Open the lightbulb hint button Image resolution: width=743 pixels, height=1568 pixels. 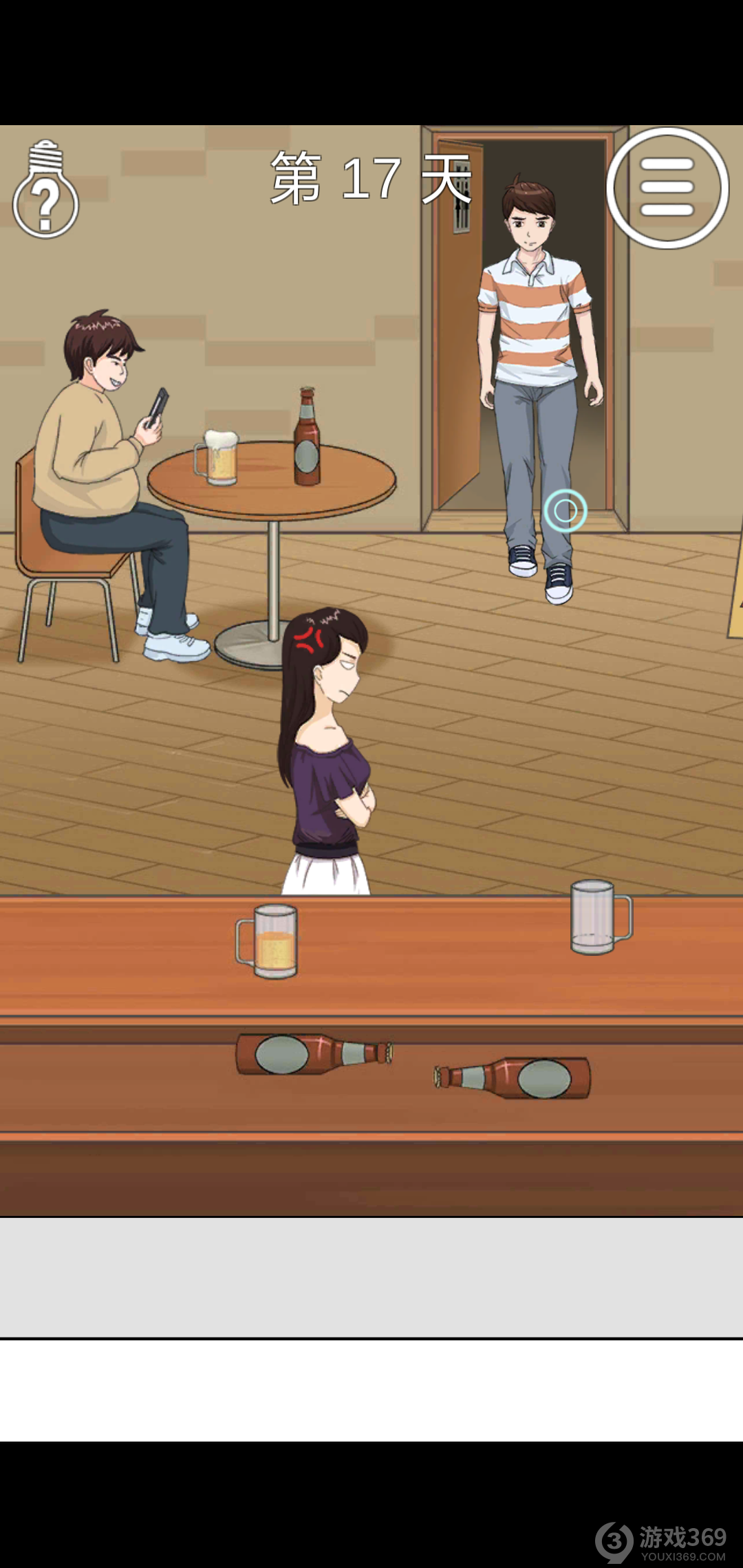pyautogui.click(x=46, y=191)
